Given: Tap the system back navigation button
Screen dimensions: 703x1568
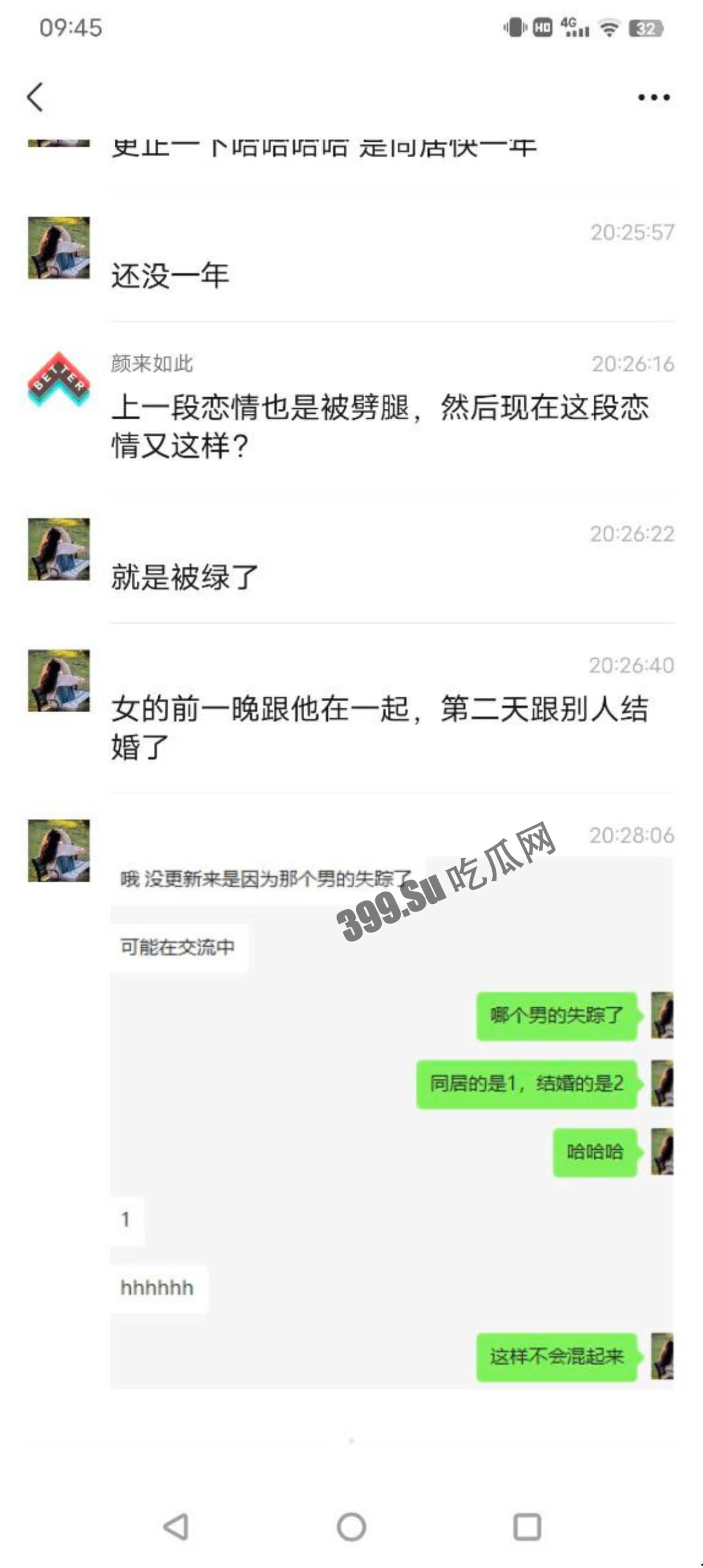Looking at the screenshot, I should (176, 1527).
